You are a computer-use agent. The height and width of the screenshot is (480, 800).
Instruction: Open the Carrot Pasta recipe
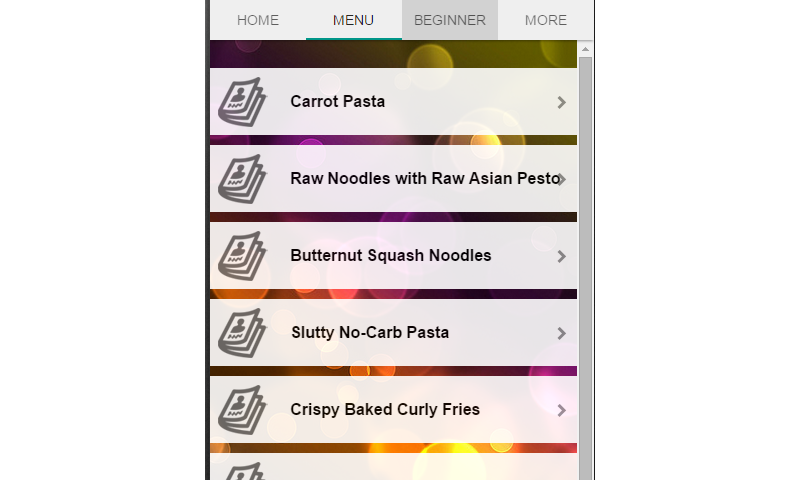click(393, 102)
